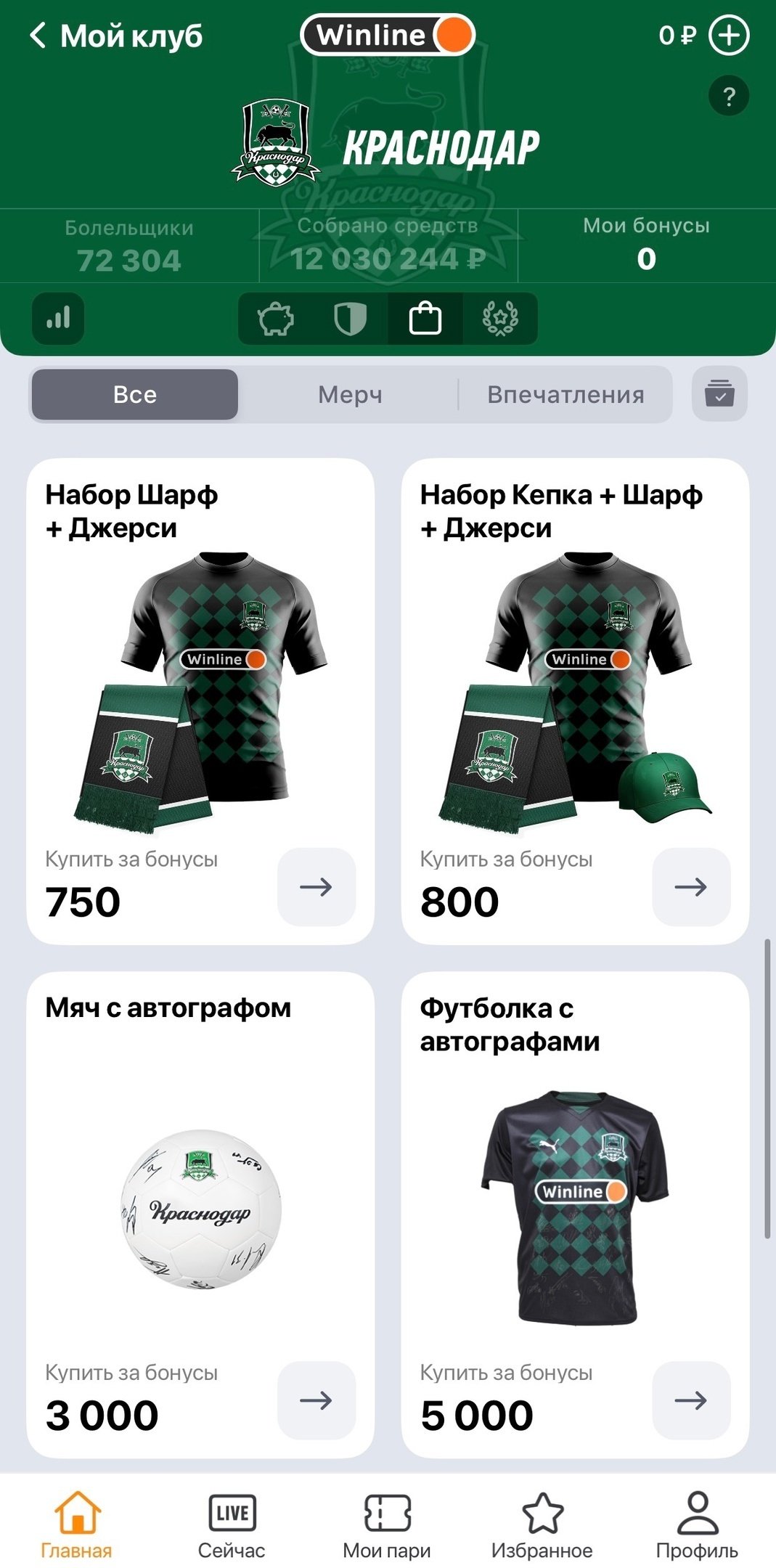View Футболка с автографами card
This screenshot has height=1568, width=776.
[575, 1205]
